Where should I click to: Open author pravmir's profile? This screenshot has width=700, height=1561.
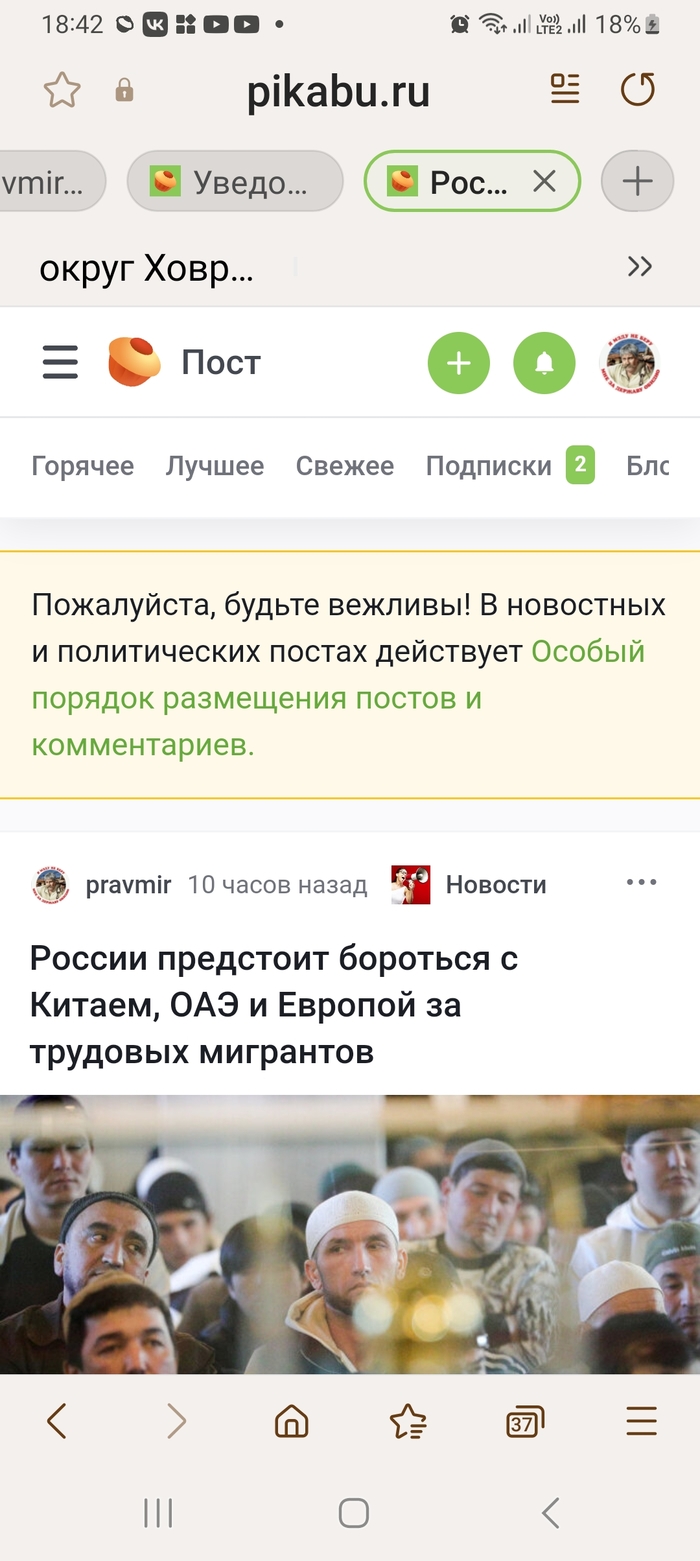click(128, 885)
